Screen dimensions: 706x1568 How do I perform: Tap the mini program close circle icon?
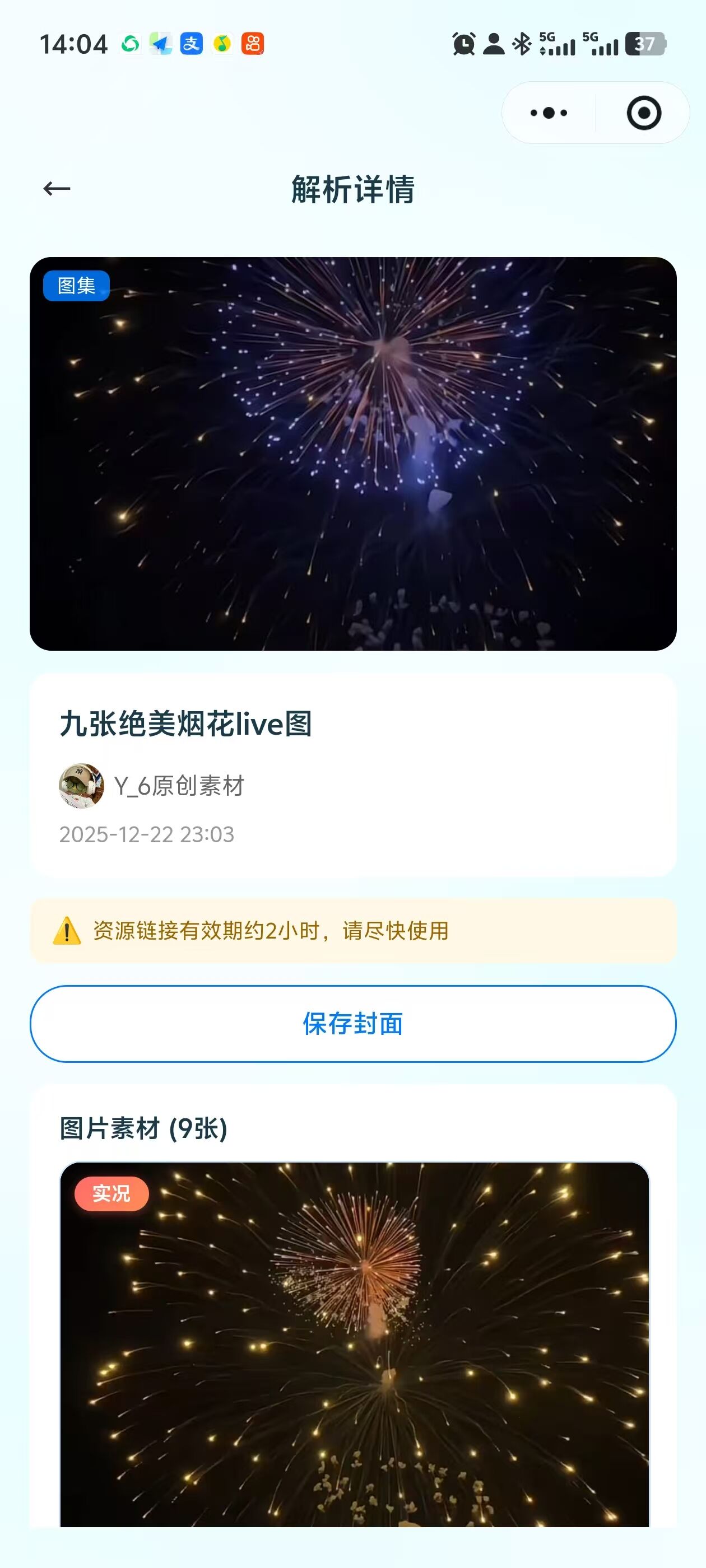pyautogui.click(x=644, y=112)
